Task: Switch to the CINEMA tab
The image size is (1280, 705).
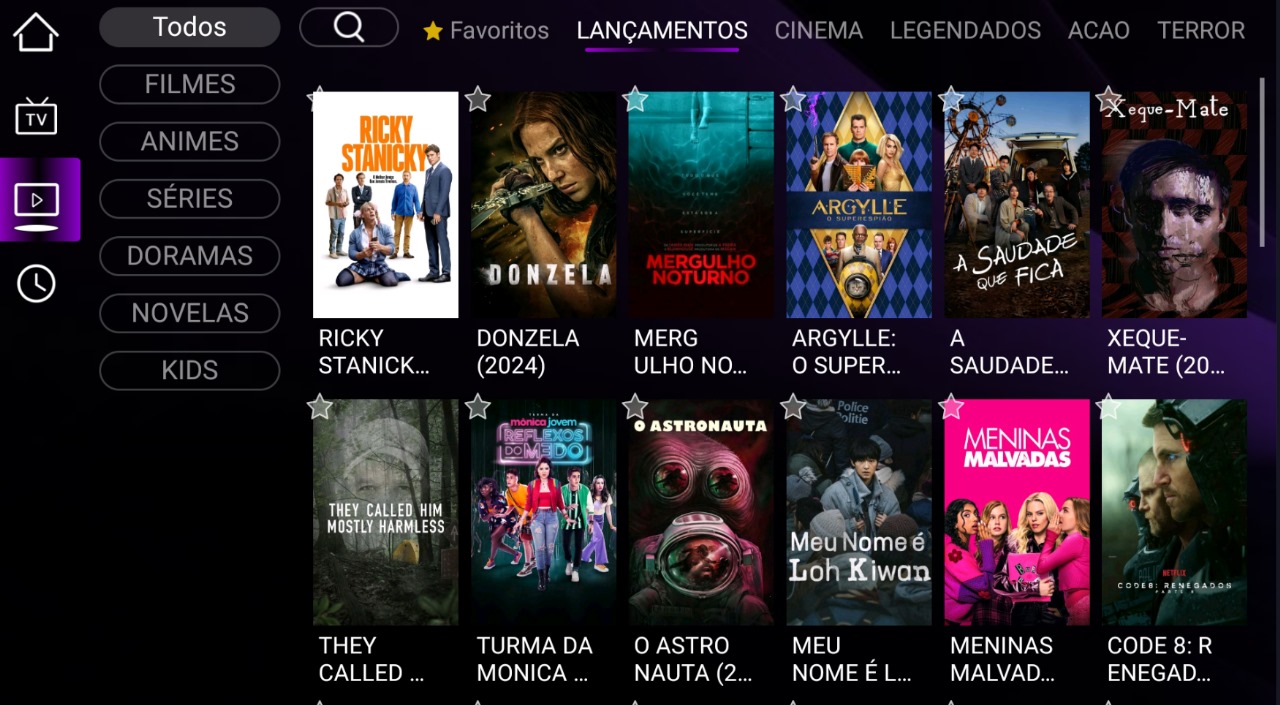Action: (818, 31)
